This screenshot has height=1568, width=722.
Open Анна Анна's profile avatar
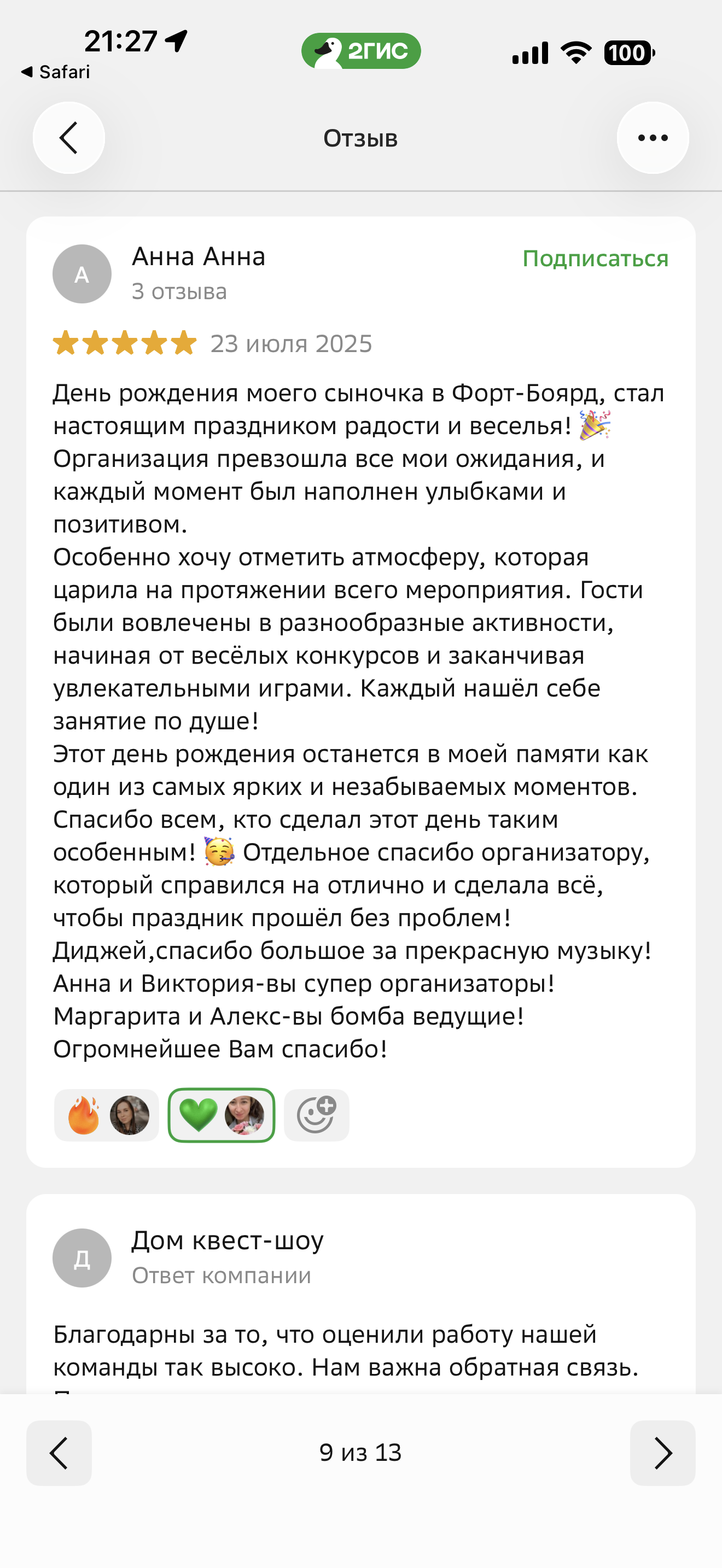coord(82,274)
